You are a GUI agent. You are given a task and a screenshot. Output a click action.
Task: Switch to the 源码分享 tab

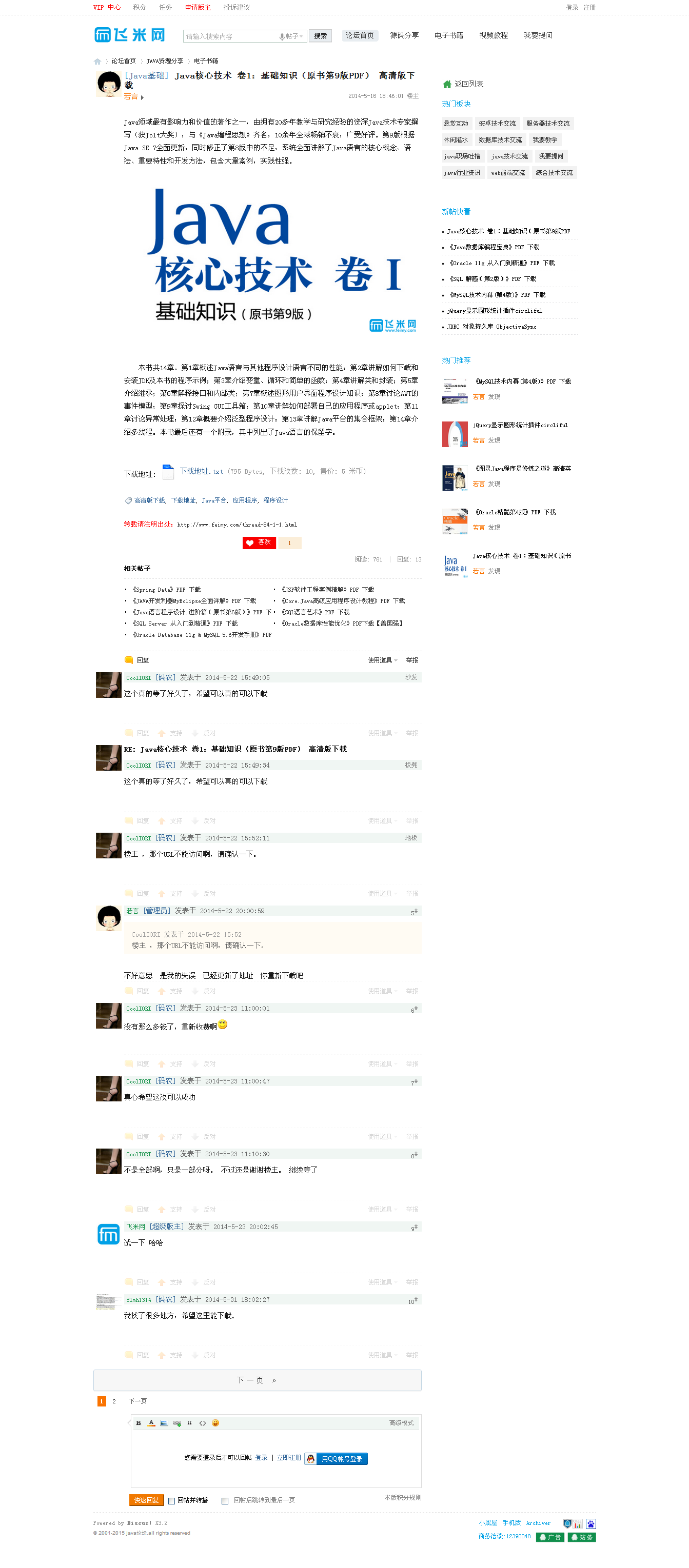404,35
